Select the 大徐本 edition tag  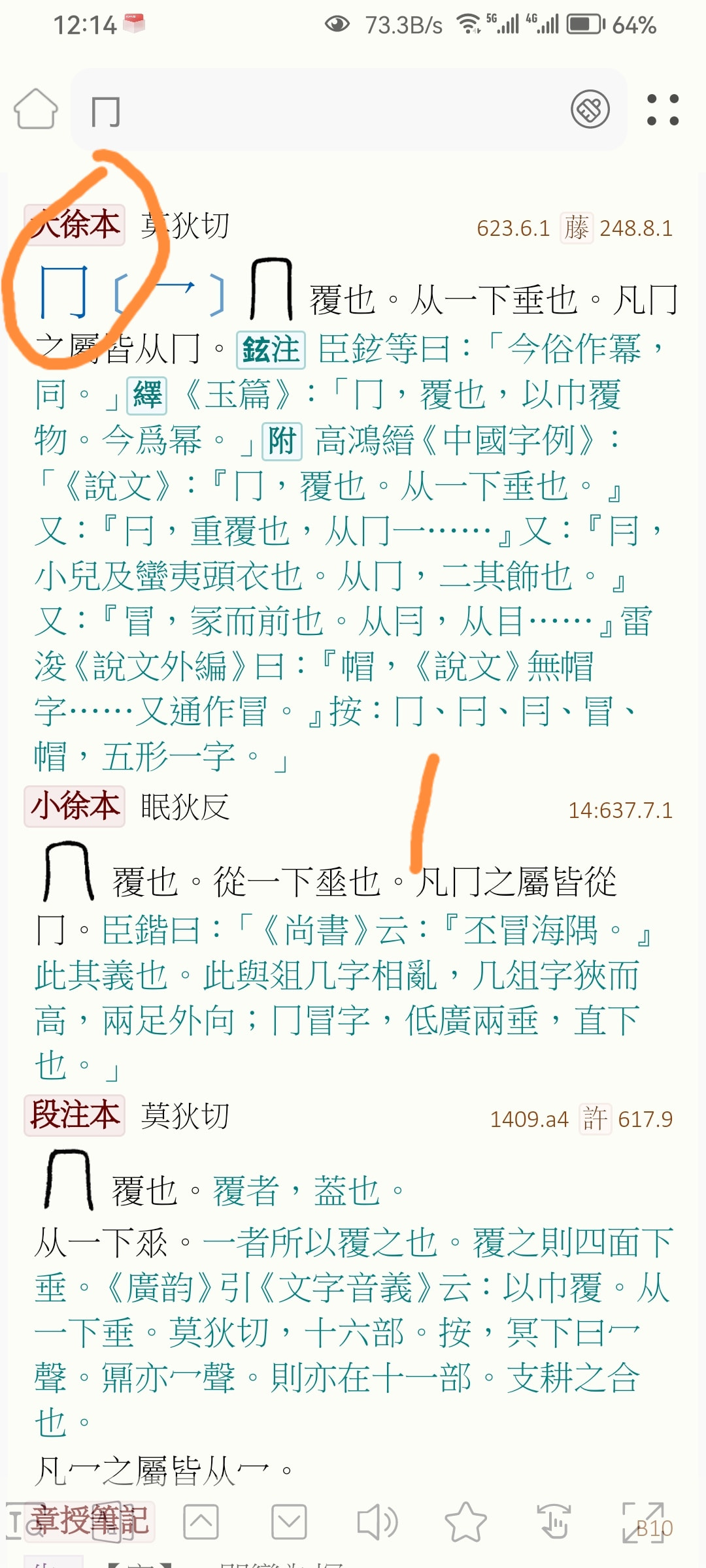click(75, 225)
